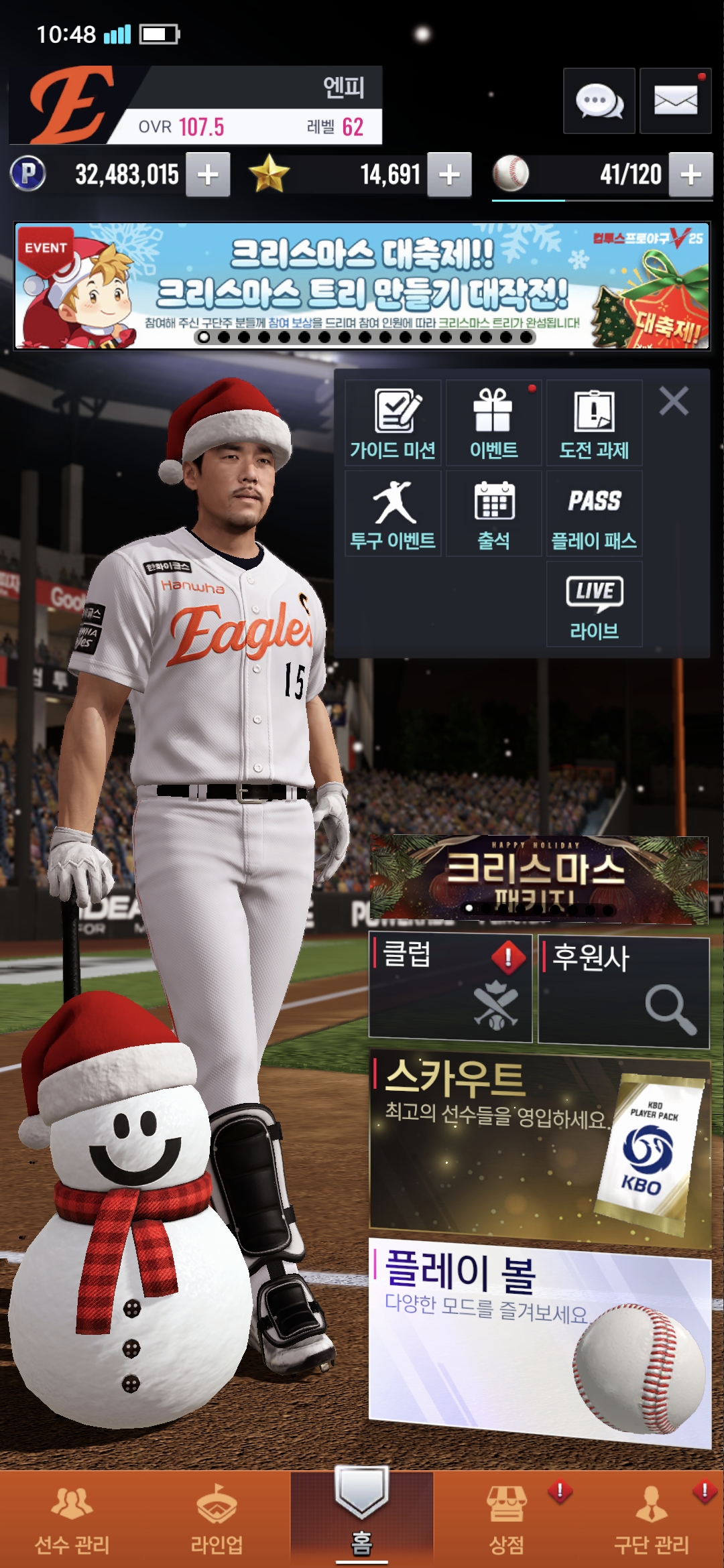Screen dimensions: 724x1568
Task: Open the 이벤트 gift menu
Action: tap(493, 423)
